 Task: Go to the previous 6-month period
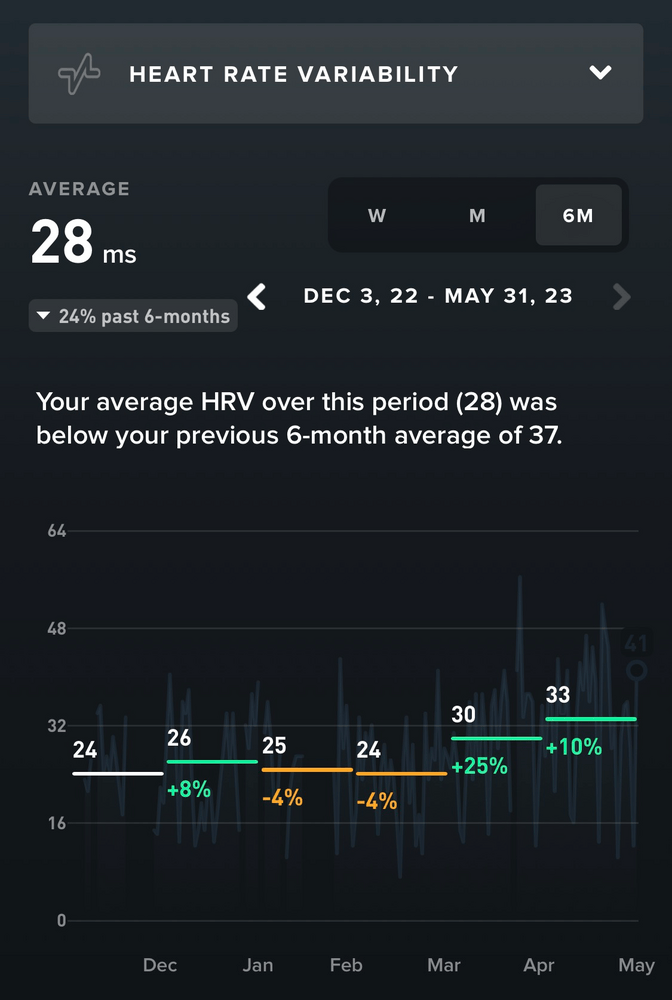[258, 296]
